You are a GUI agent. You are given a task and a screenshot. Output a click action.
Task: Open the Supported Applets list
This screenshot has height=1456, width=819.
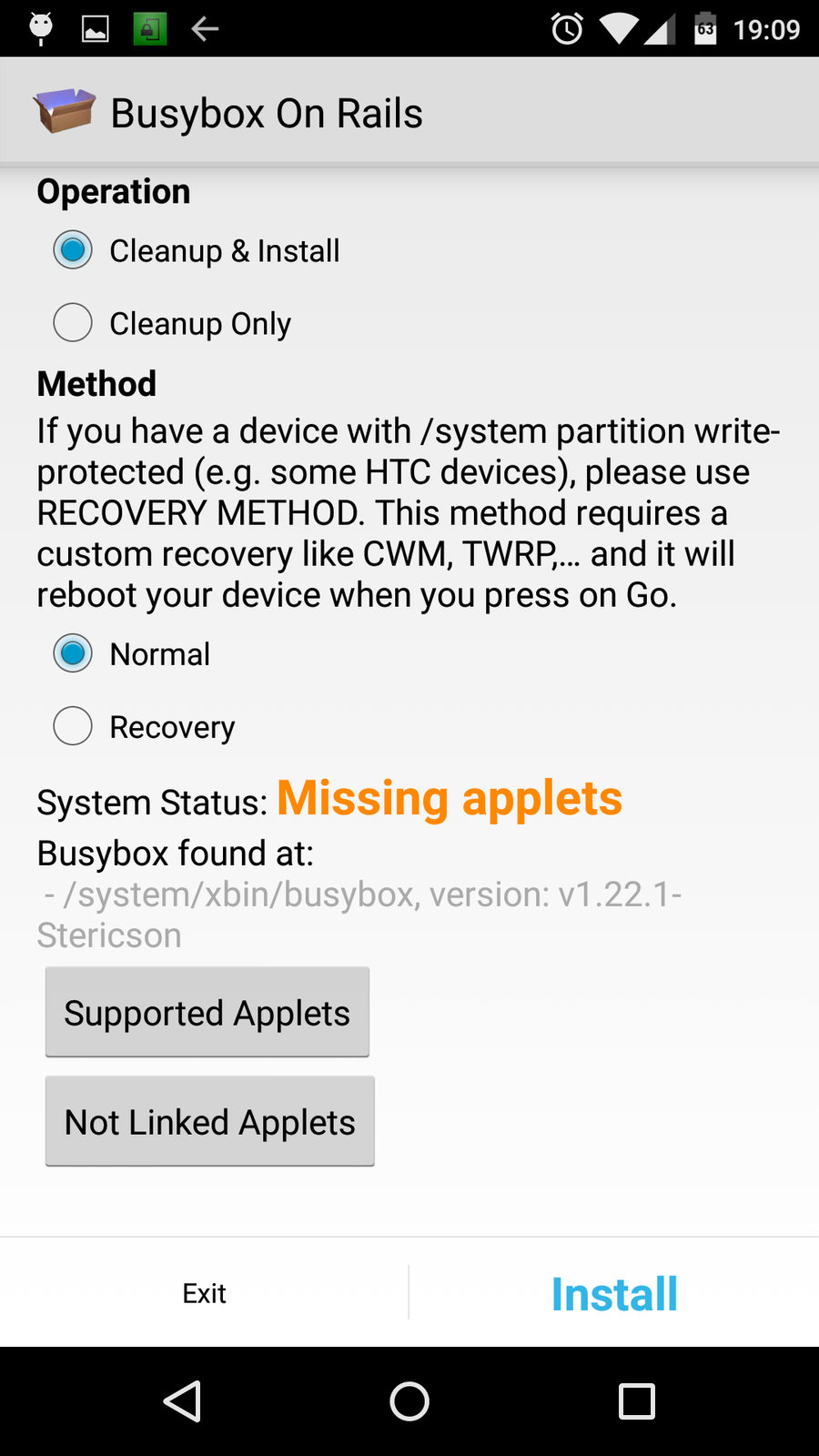pos(207,1012)
